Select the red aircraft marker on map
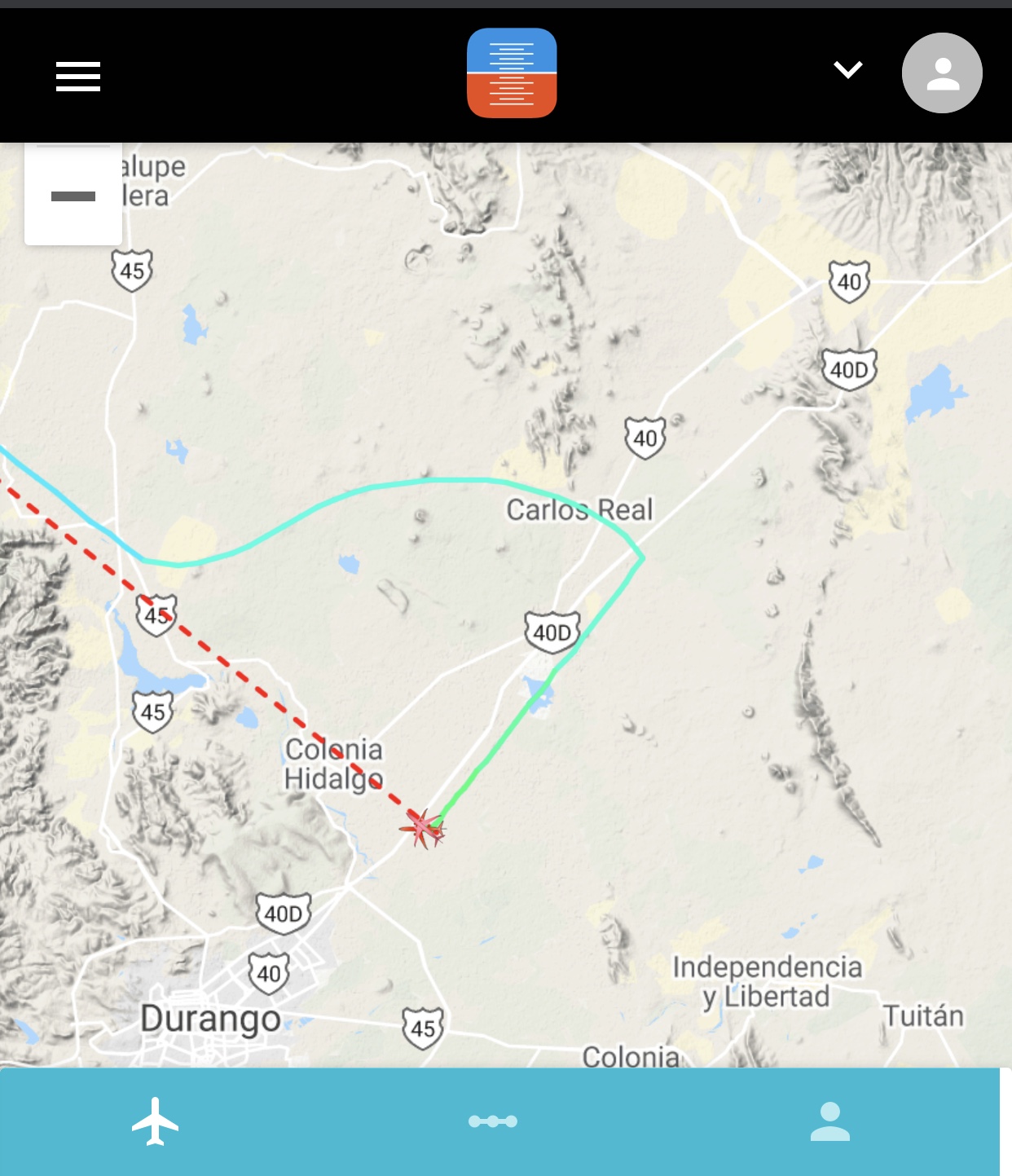 [422, 829]
